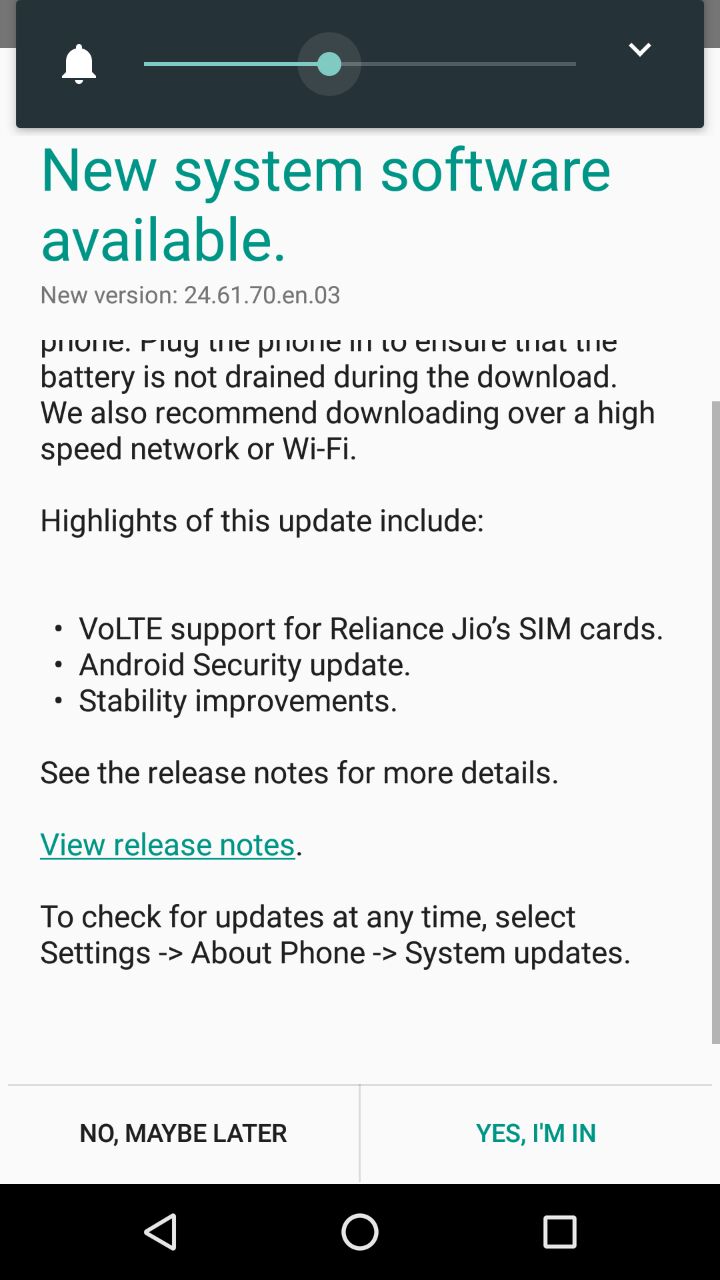
Task: Accept update with Yes, I'm In
Action: [x=536, y=1133]
